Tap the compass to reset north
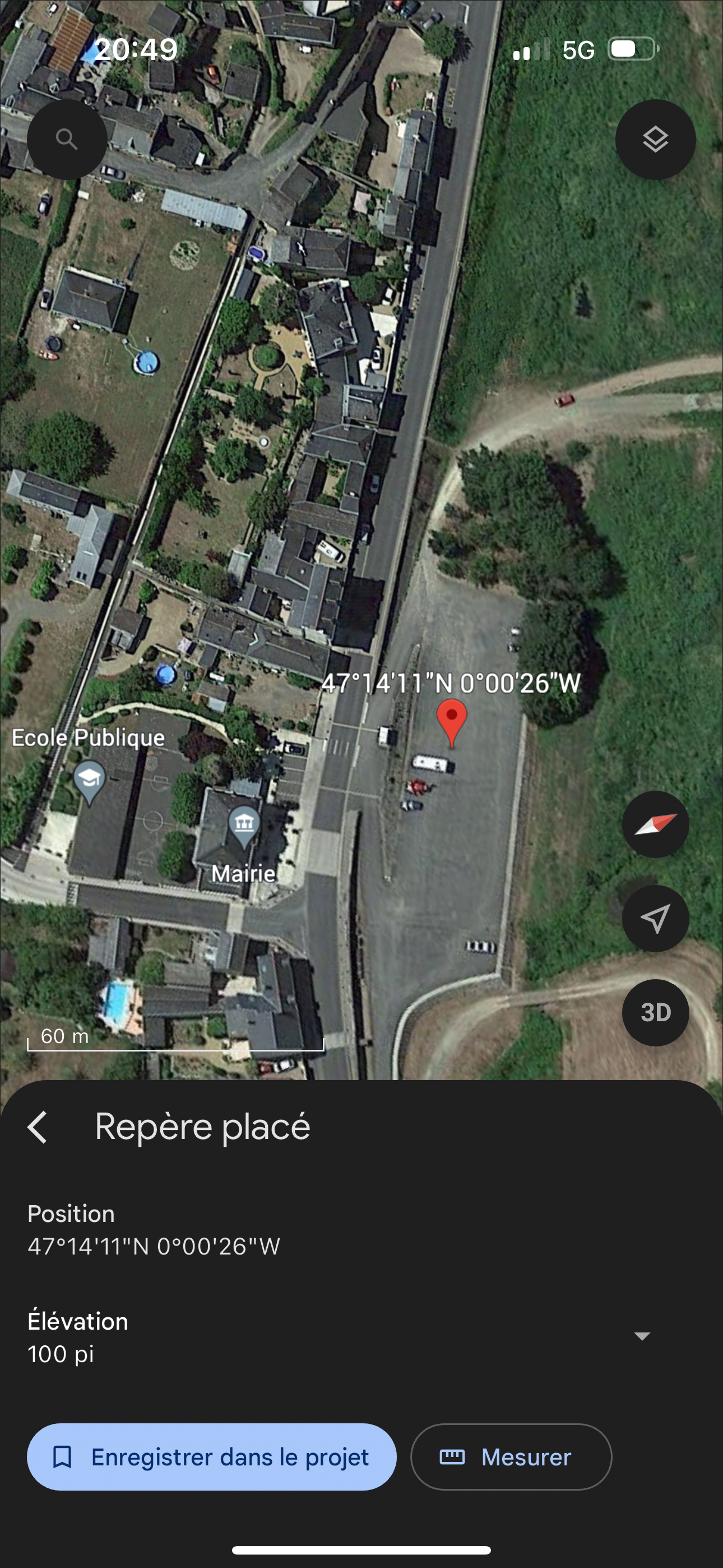The width and height of the screenshot is (723, 1568). point(655,824)
